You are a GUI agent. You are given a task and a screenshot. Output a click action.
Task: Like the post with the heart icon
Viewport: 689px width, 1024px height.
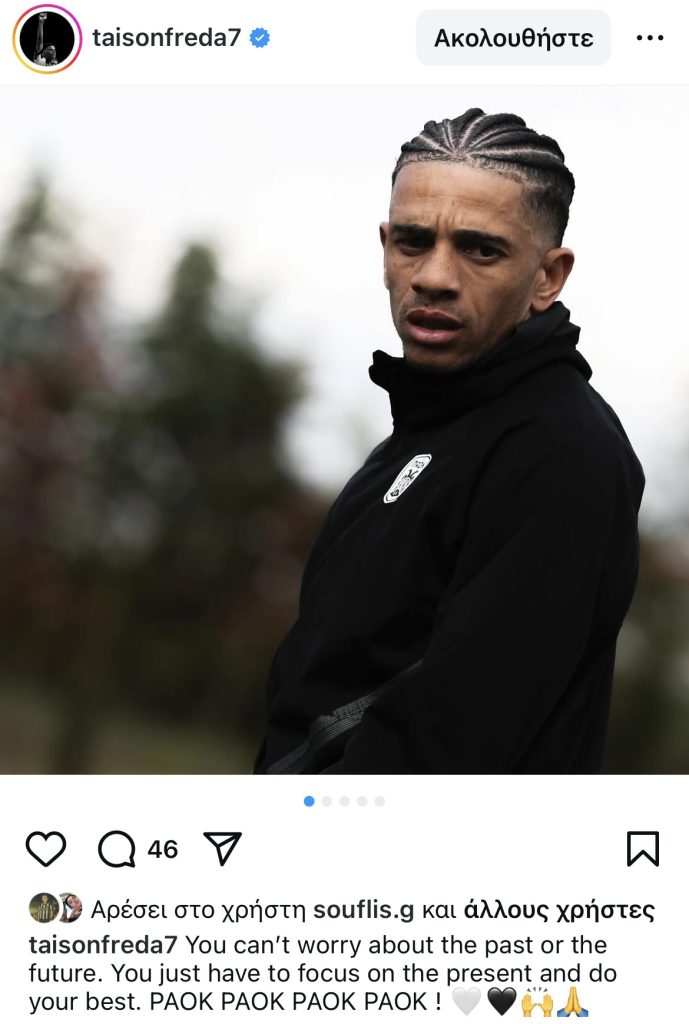(46, 849)
